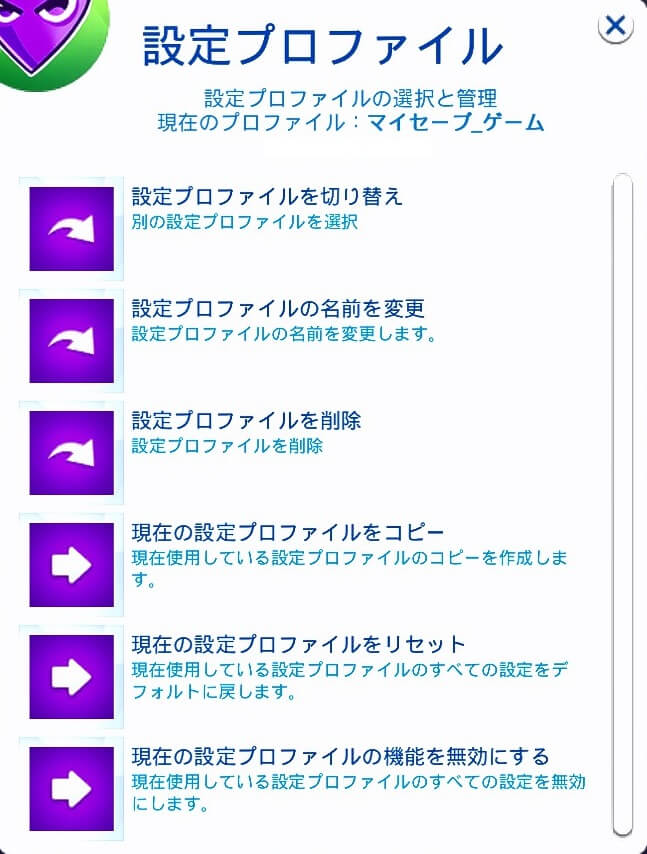Choose 設定プロファイルを削除
This screenshot has width=647, height=854.
(x=72, y=452)
